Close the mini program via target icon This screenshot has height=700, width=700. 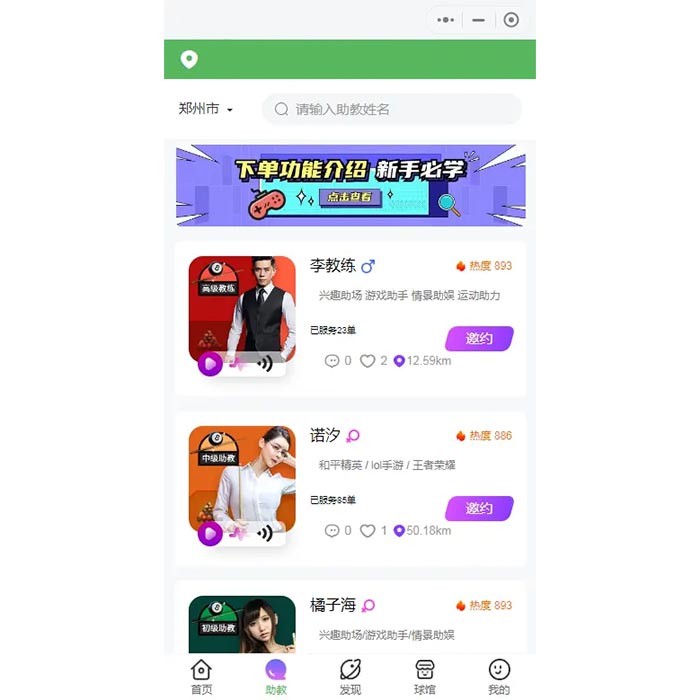pyautogui.click(x=511, y=20)
